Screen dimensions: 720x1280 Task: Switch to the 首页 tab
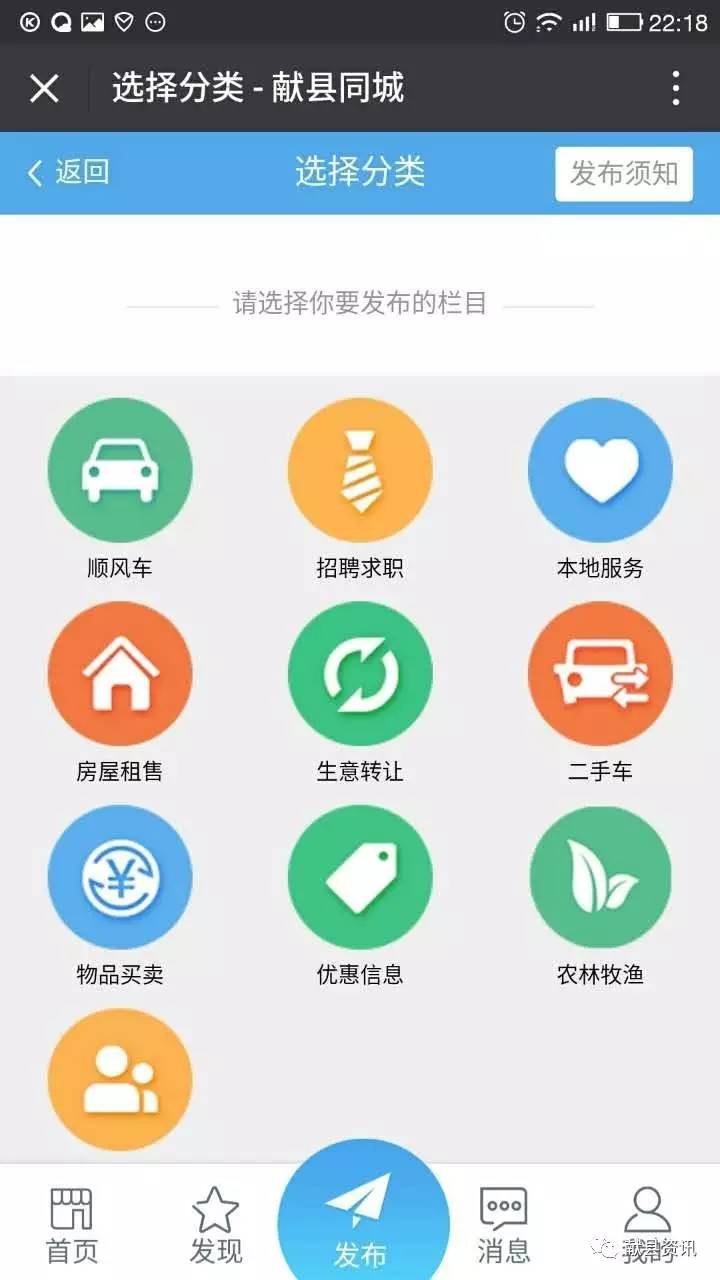72,1224
